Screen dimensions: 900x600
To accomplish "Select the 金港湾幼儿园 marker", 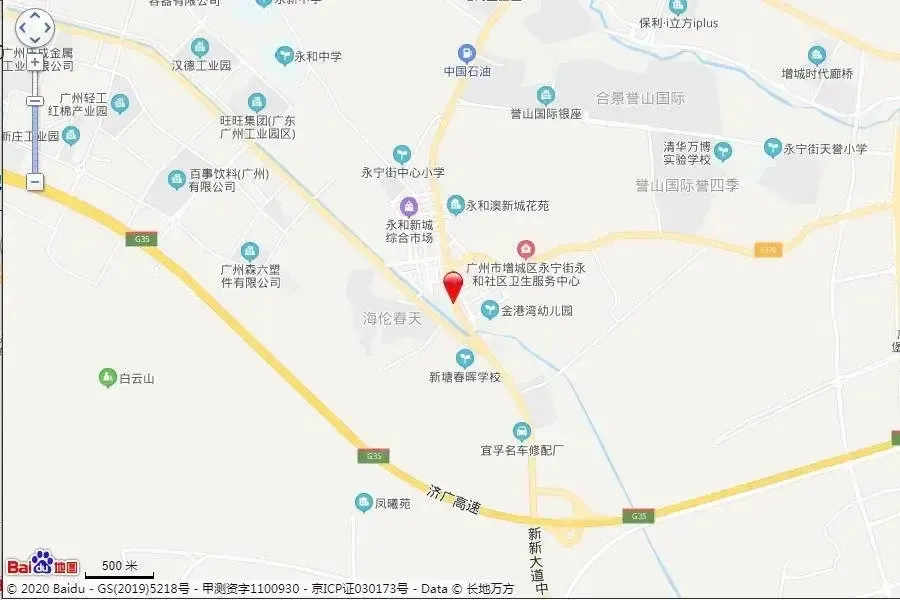I will click(490, 310).
